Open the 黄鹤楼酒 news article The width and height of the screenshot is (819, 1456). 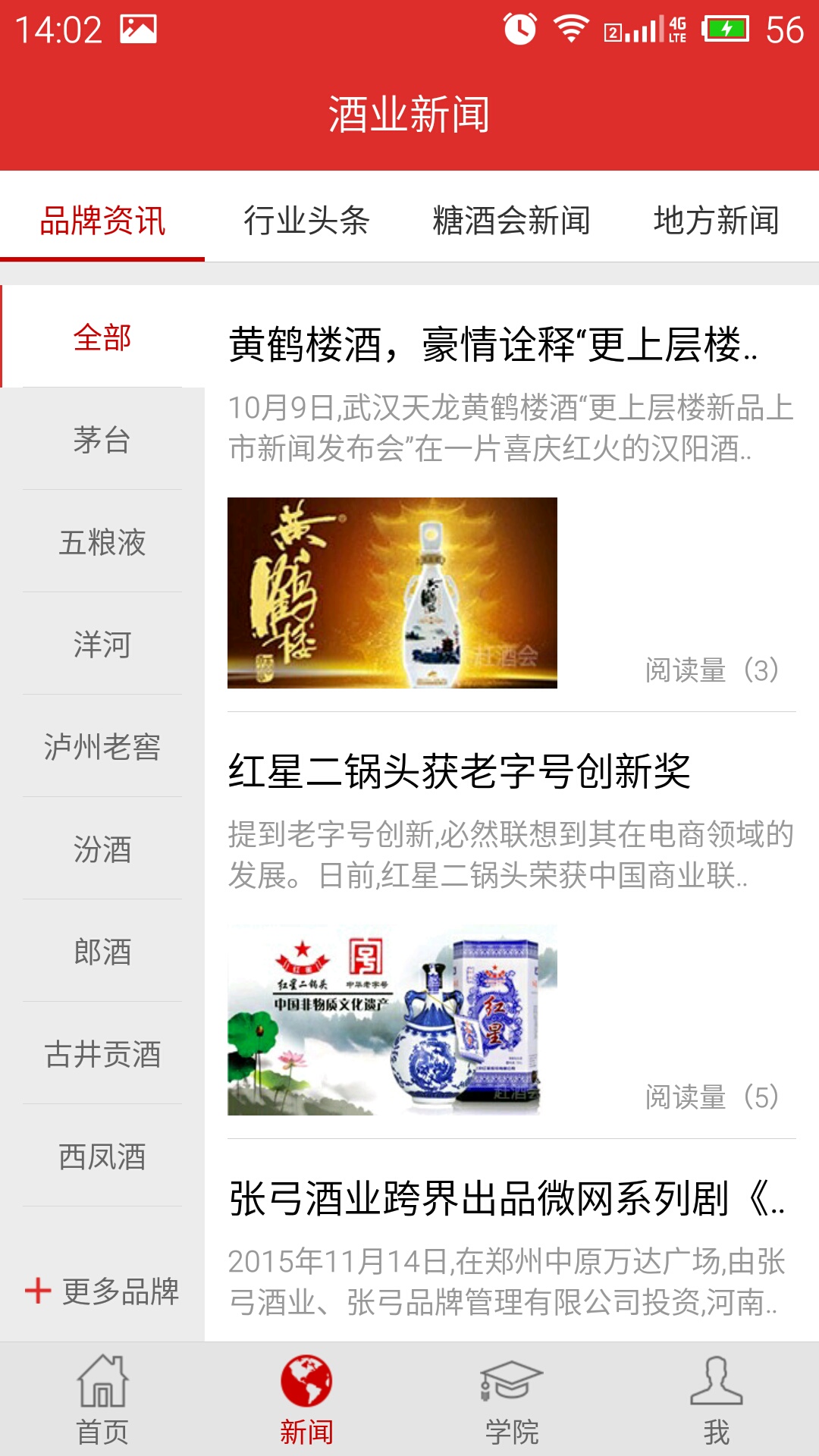512,498
